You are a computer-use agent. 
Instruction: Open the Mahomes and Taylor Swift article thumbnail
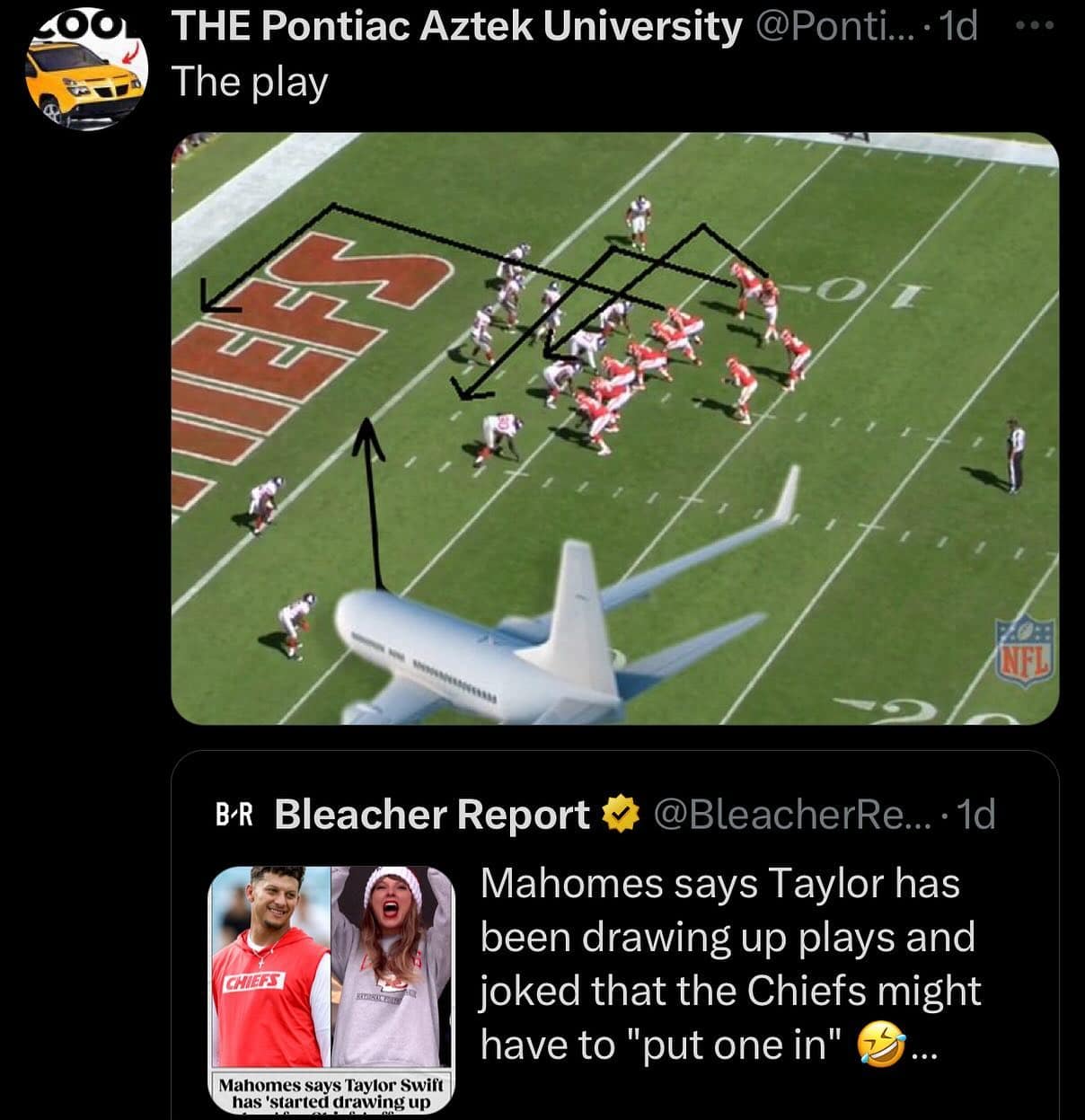click(331, 988)
